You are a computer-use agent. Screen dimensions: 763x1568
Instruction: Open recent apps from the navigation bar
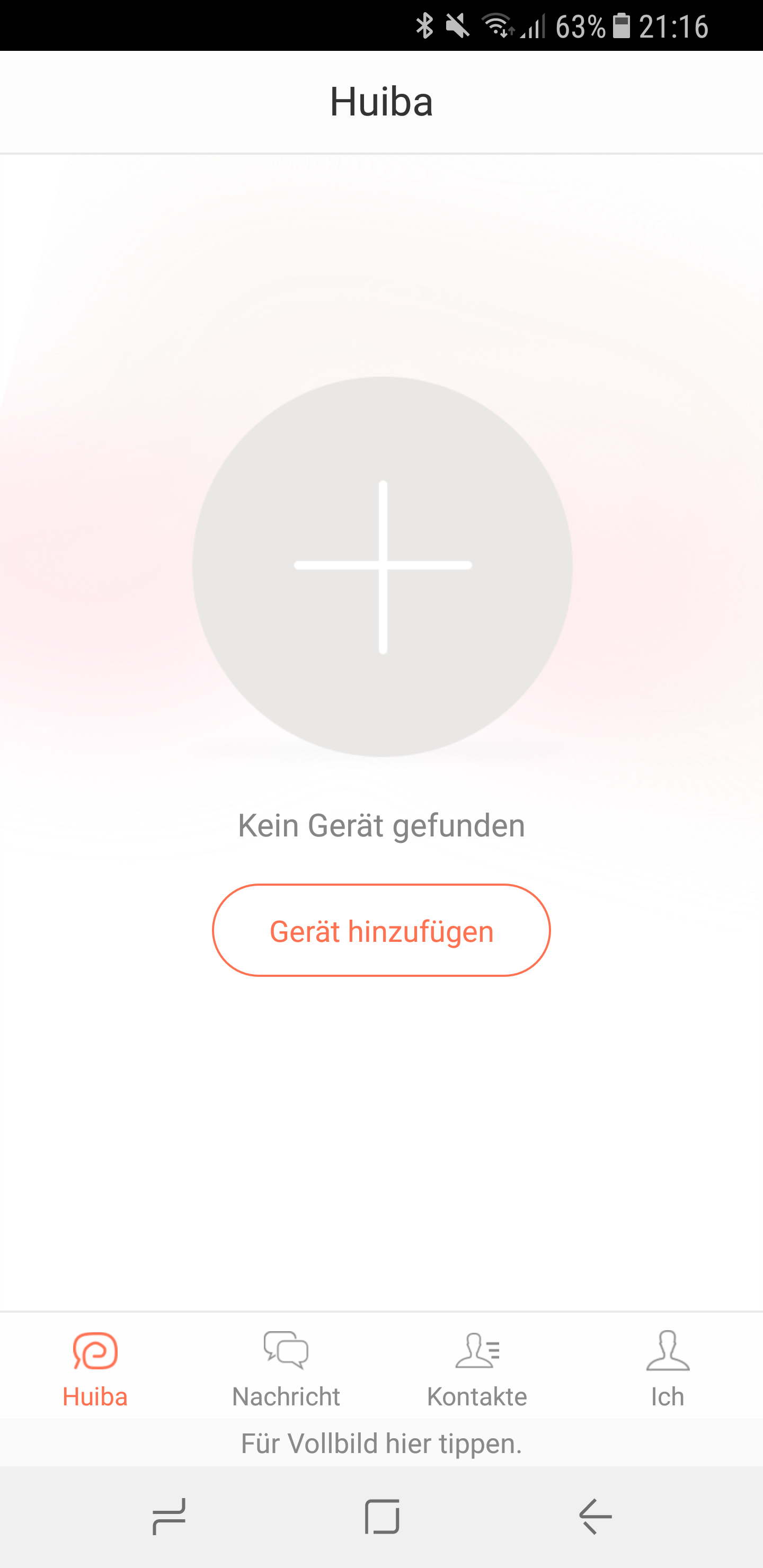168,1516
